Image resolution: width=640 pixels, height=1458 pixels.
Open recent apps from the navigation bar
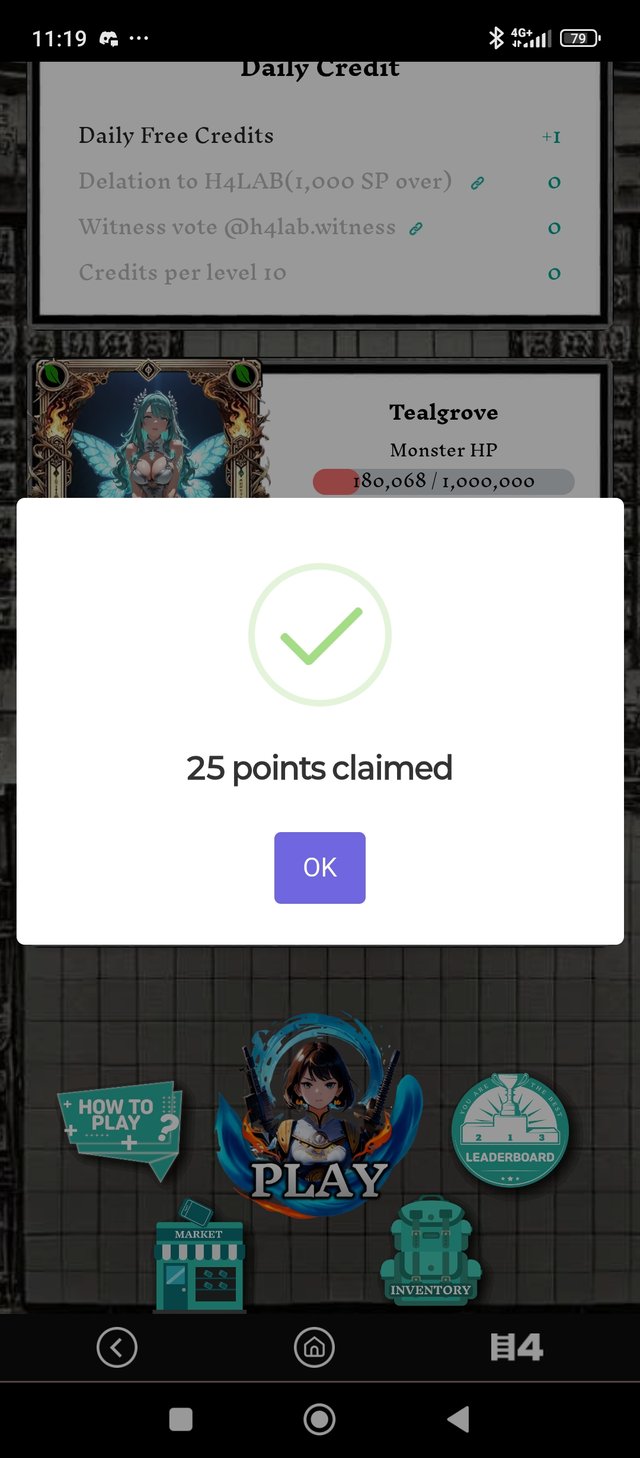[x=181, y=1418]
